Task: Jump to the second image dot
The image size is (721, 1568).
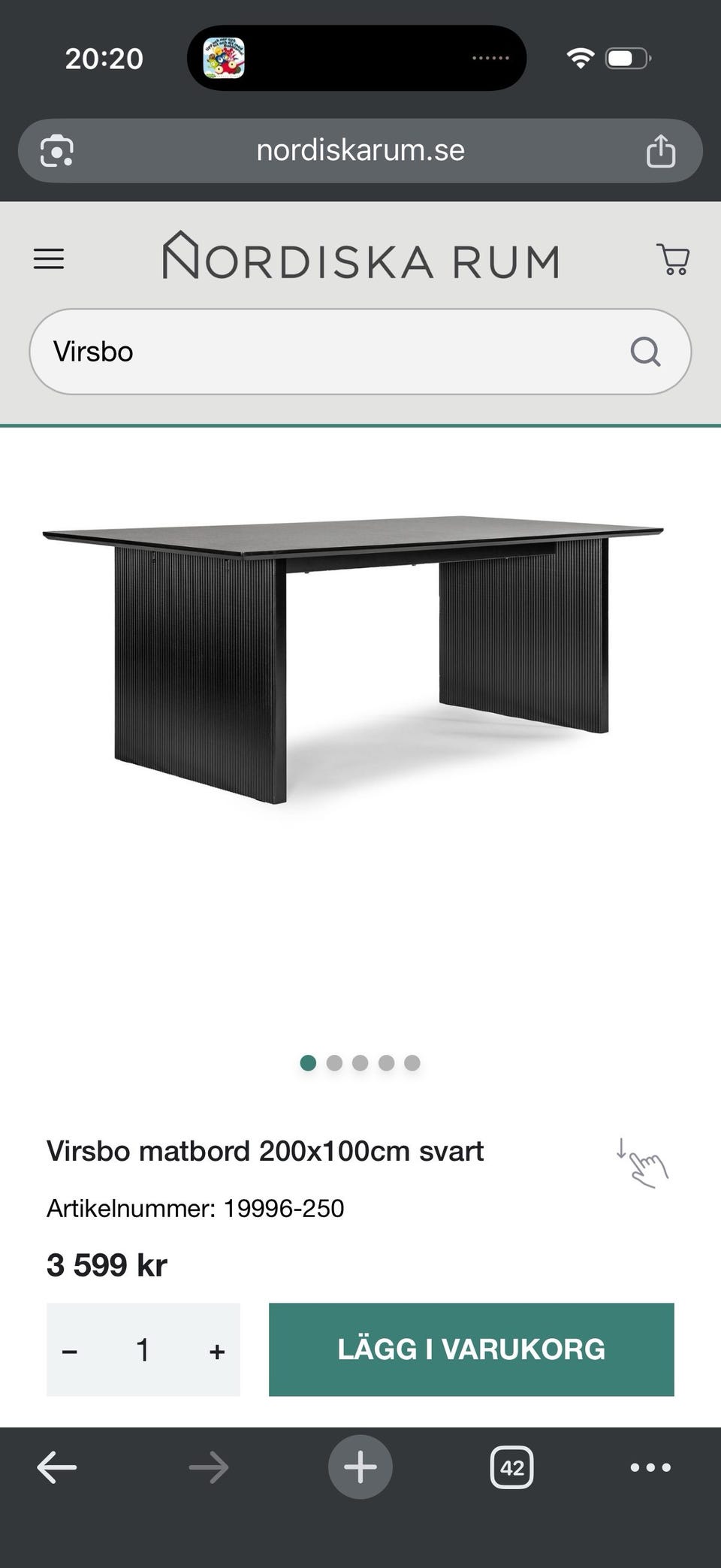Action: 334,1062
